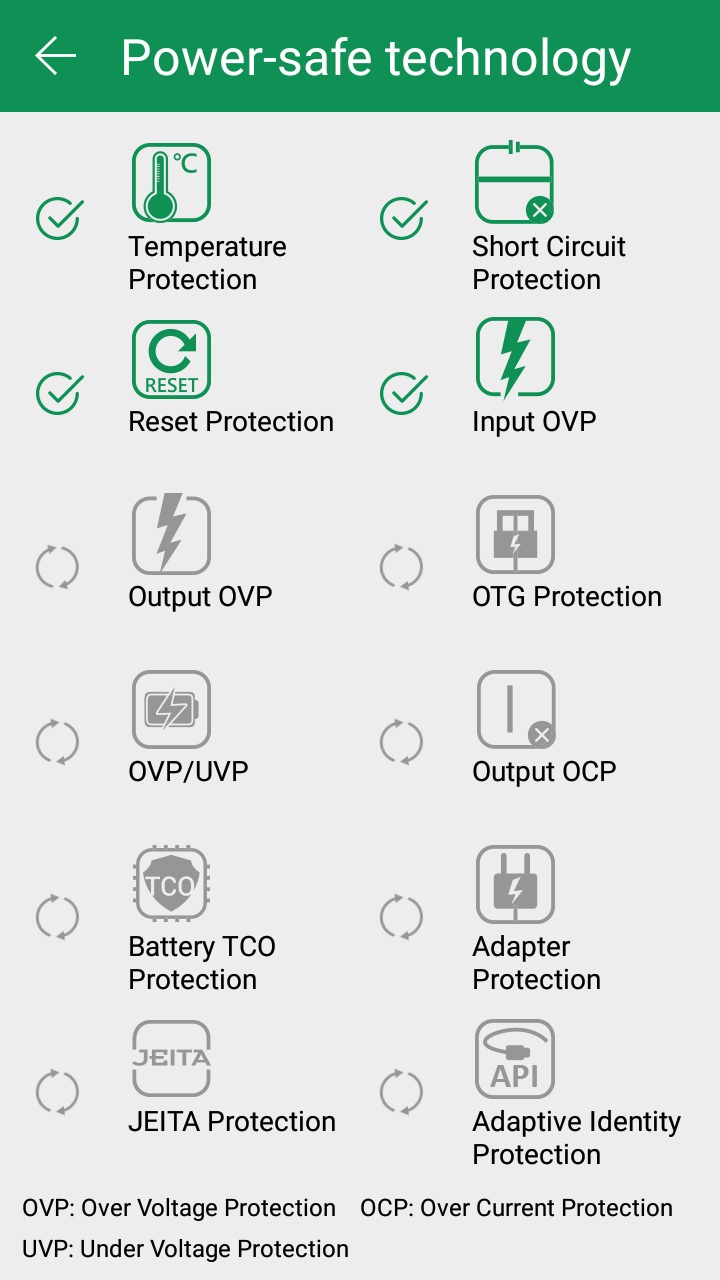Go back from Power-safe technology
Screen dimensions: 720x1280
coord(55,57)
